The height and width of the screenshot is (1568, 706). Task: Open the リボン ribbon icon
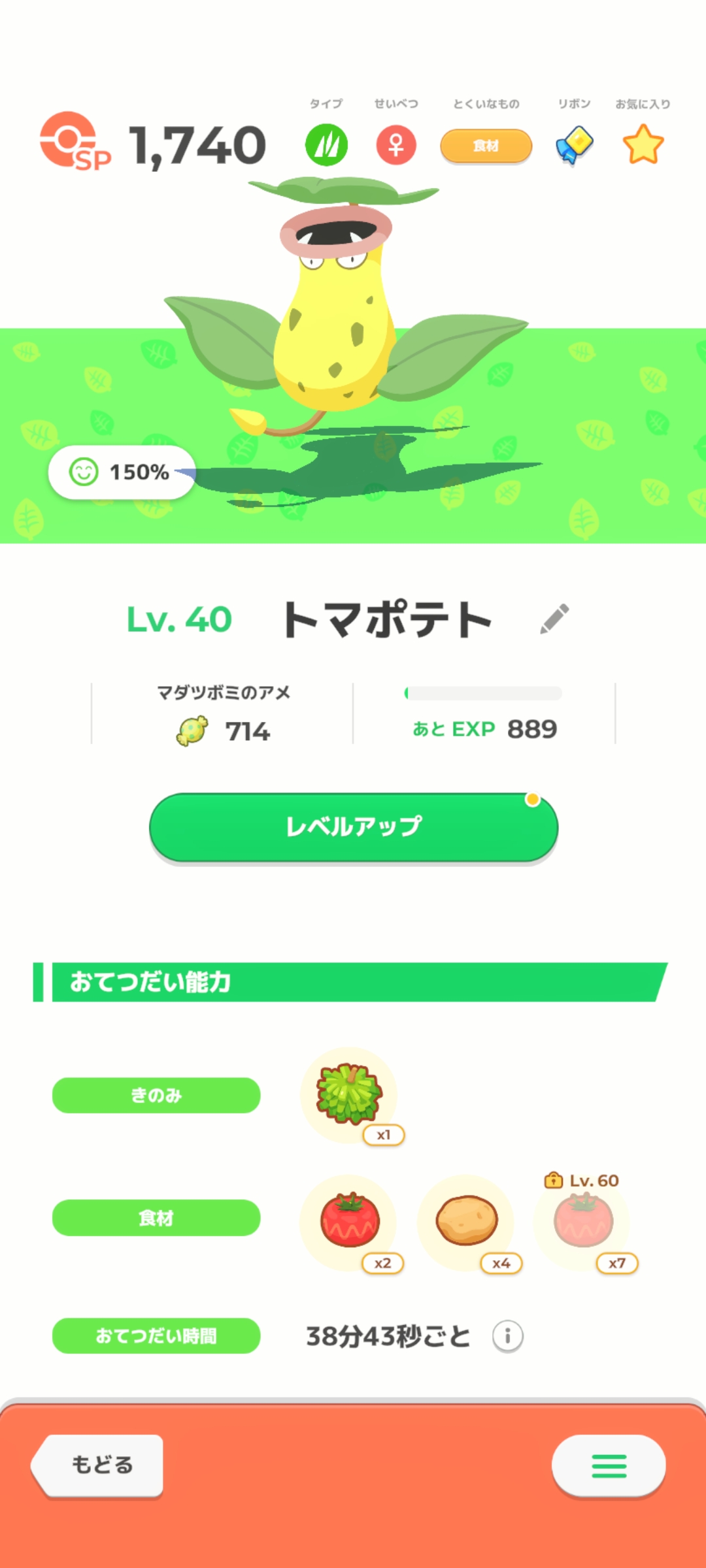574,145
